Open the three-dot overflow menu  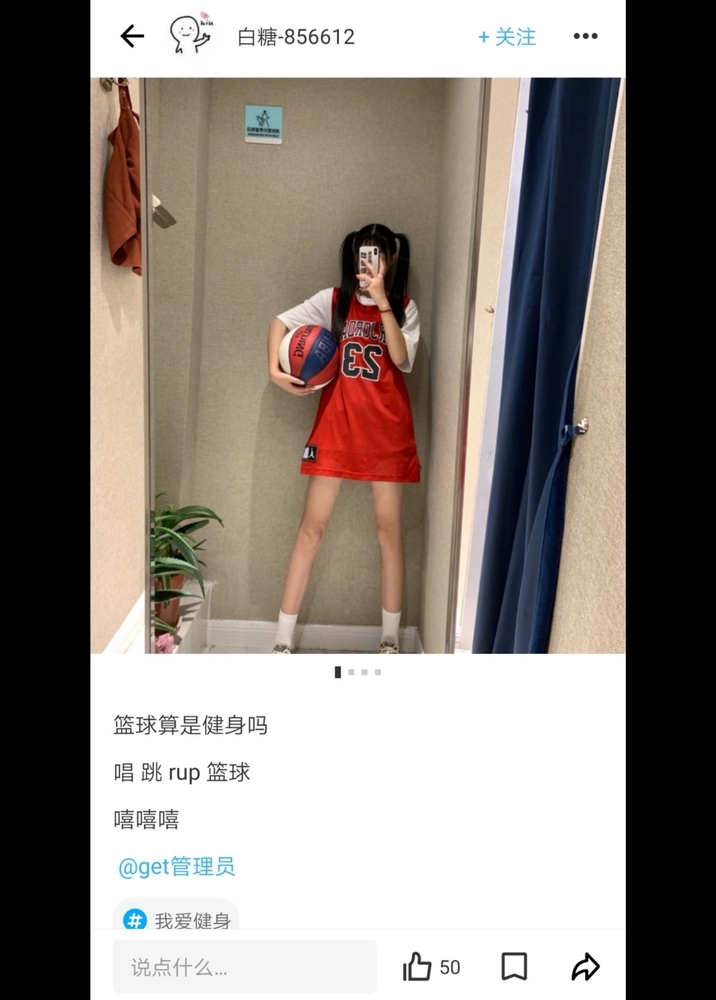click(585, 37)
